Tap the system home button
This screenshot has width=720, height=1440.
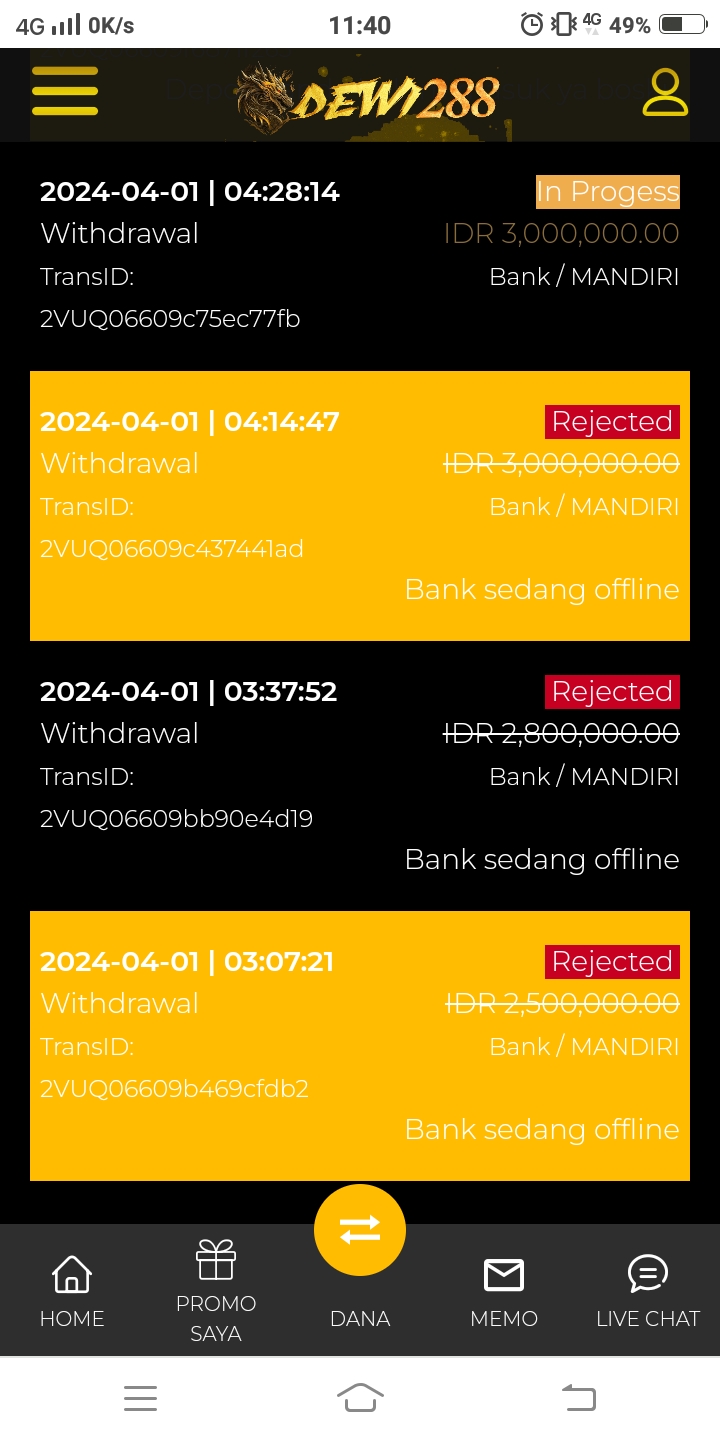tap(360, 1397)
